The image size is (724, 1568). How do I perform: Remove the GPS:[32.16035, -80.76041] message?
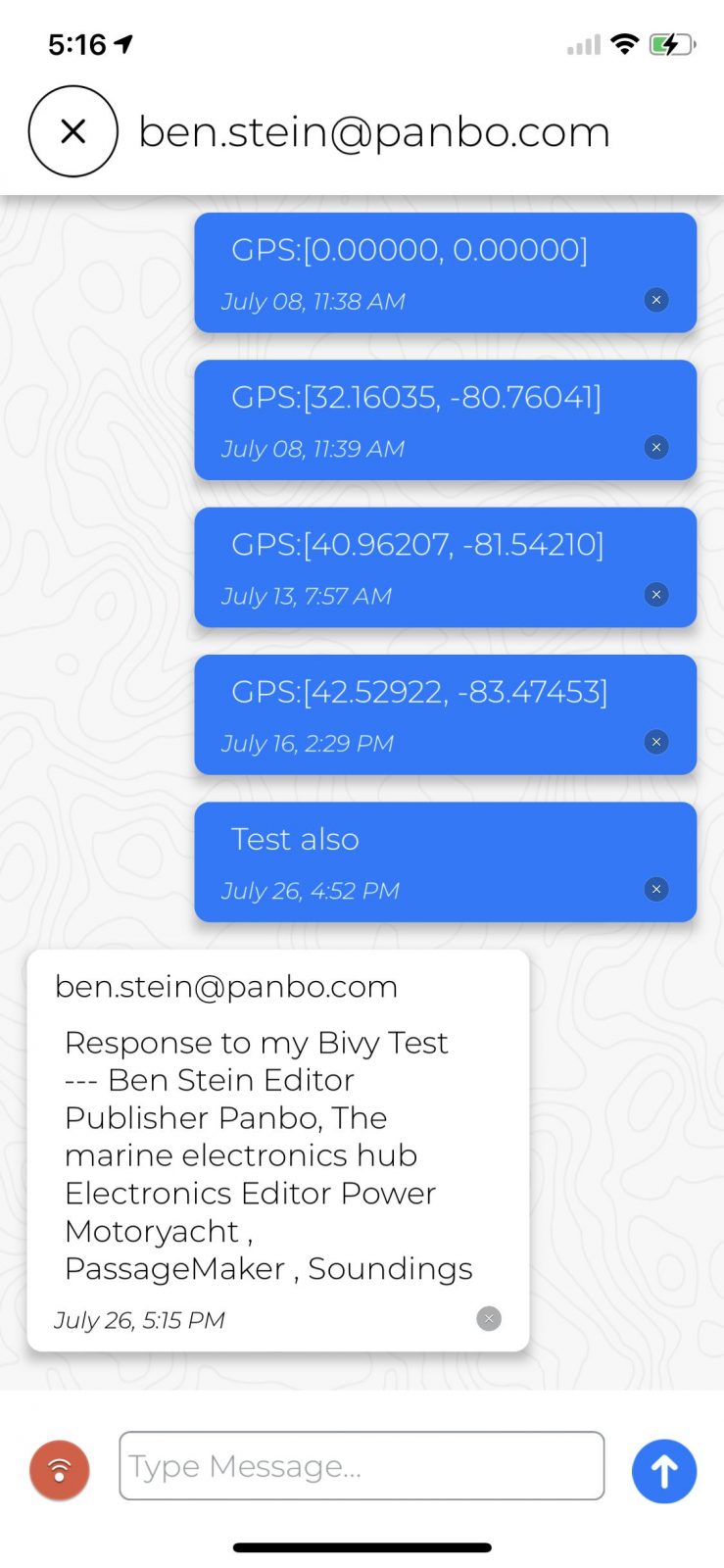point(656,448)
